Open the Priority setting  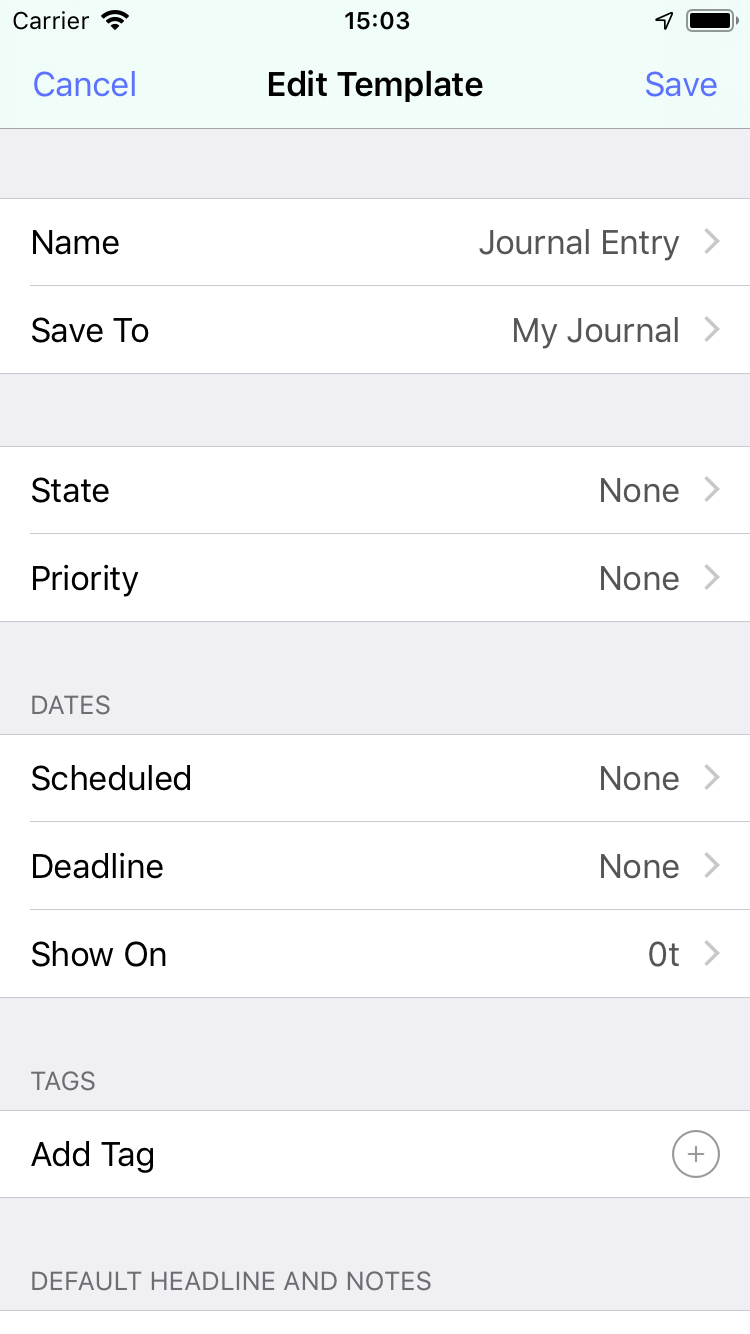click(x=375, y=578)
